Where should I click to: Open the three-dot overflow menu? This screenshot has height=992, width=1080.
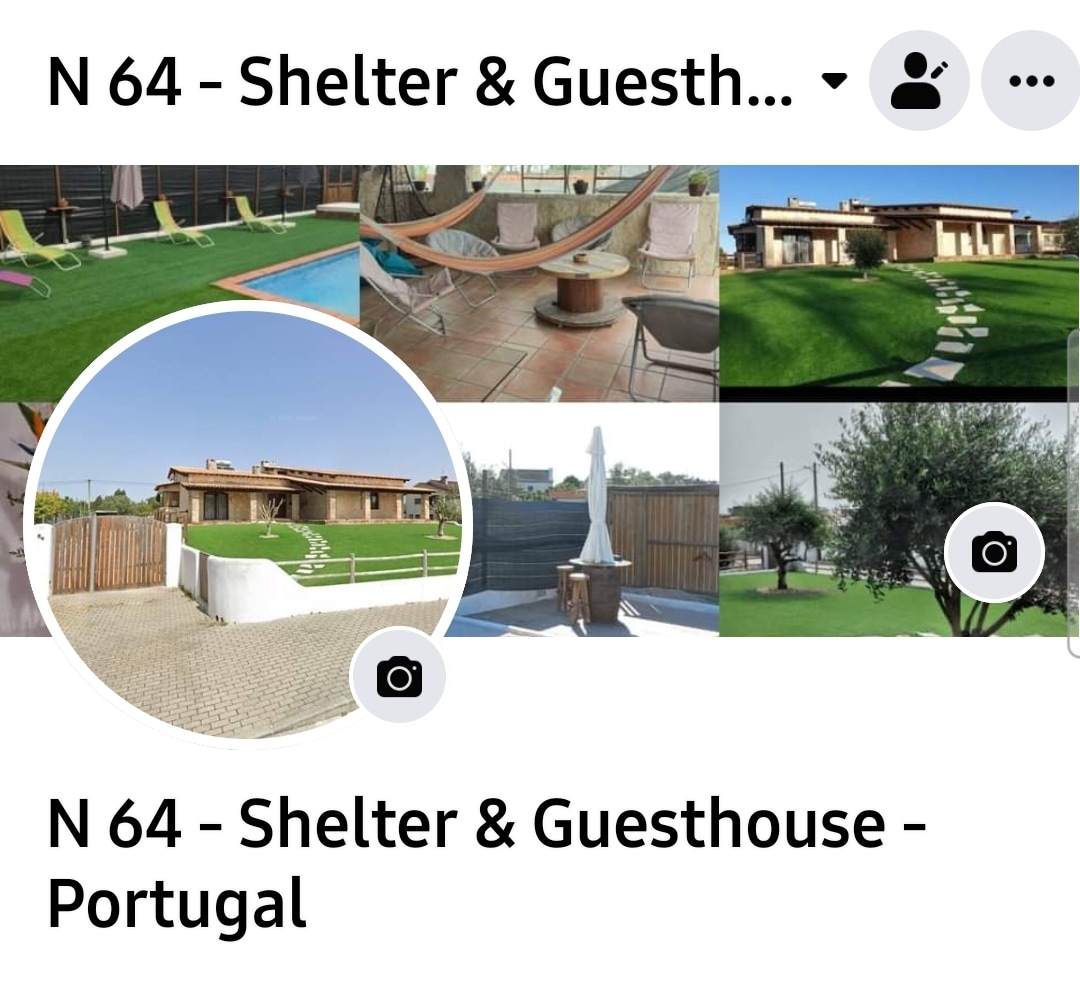click(1030, 81)
